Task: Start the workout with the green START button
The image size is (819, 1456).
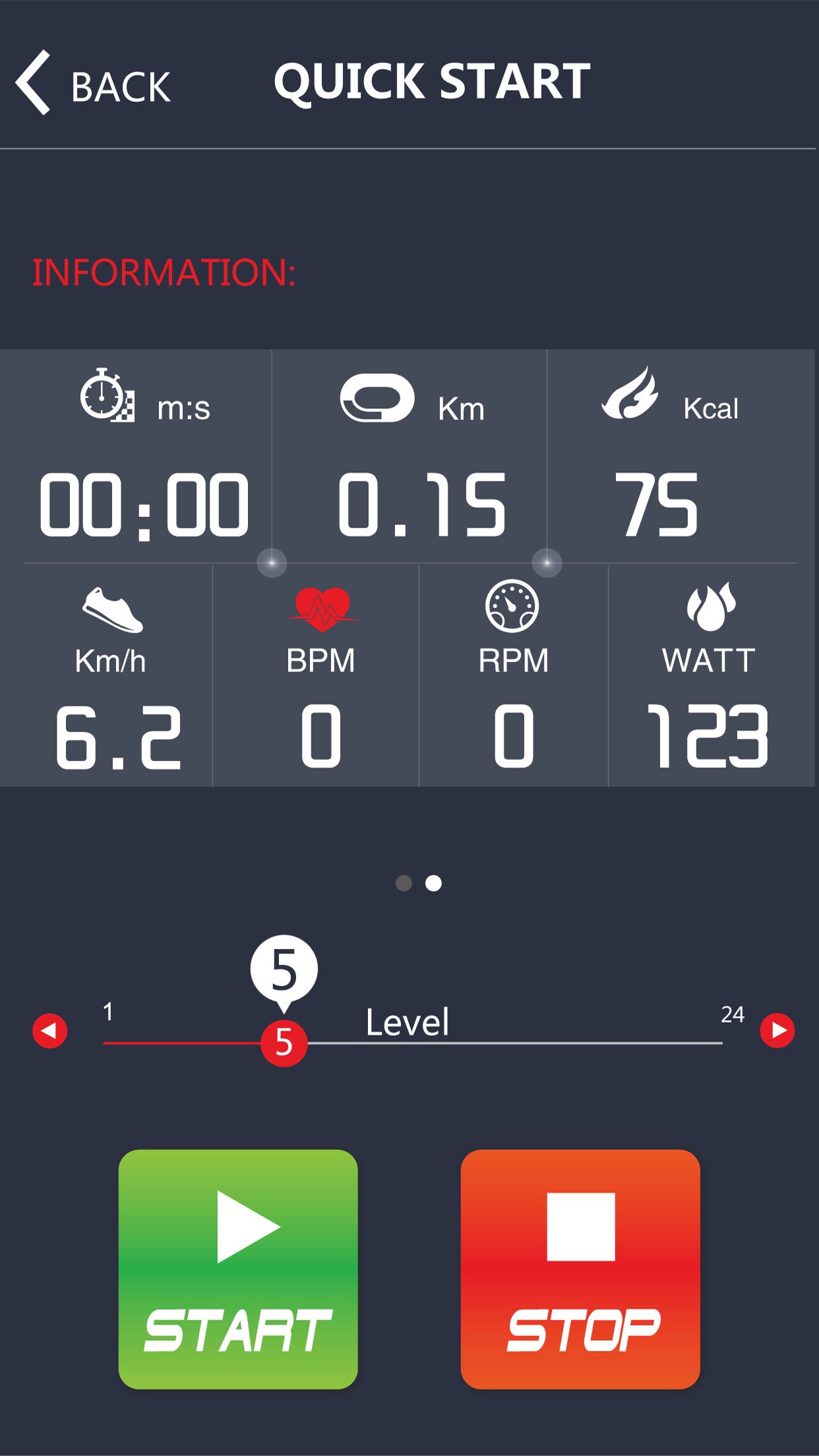Action: 238,1269
